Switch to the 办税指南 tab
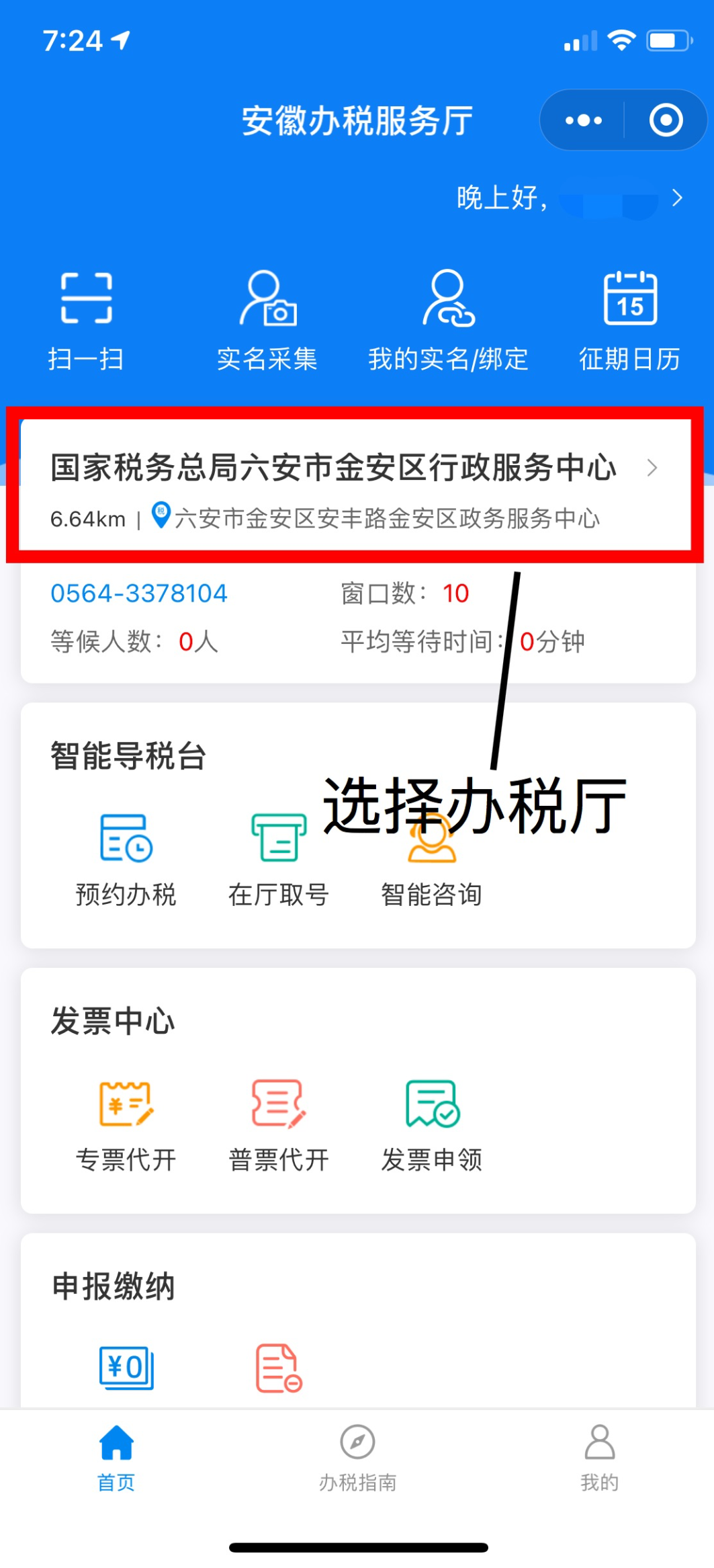714x1568 pixels. click(x=357, y=1457)
